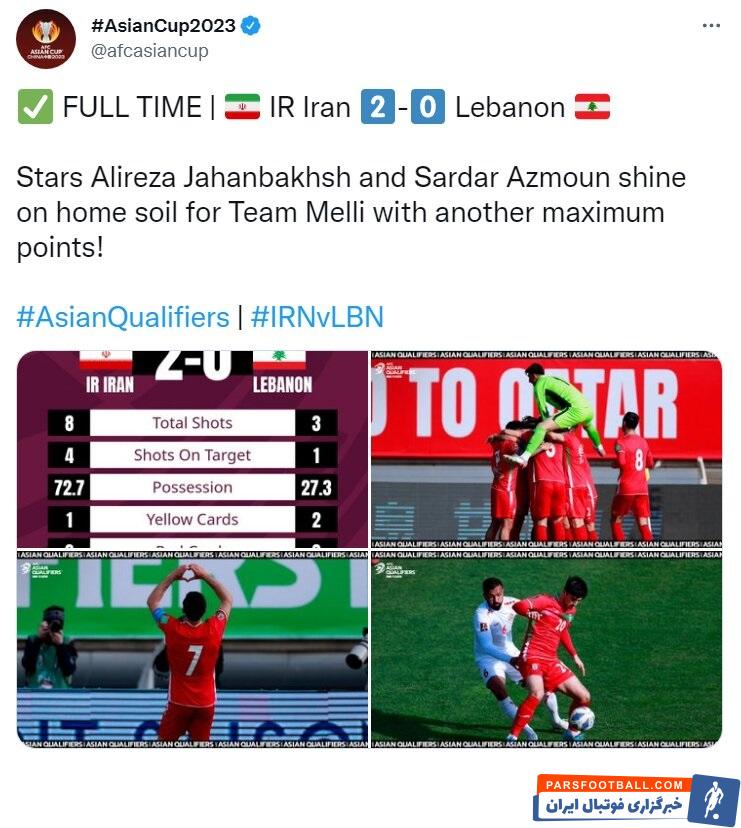Open the match statistics image
Viewport: 741px width, 828px height.
pyautogui.click(x=192, y=448)
